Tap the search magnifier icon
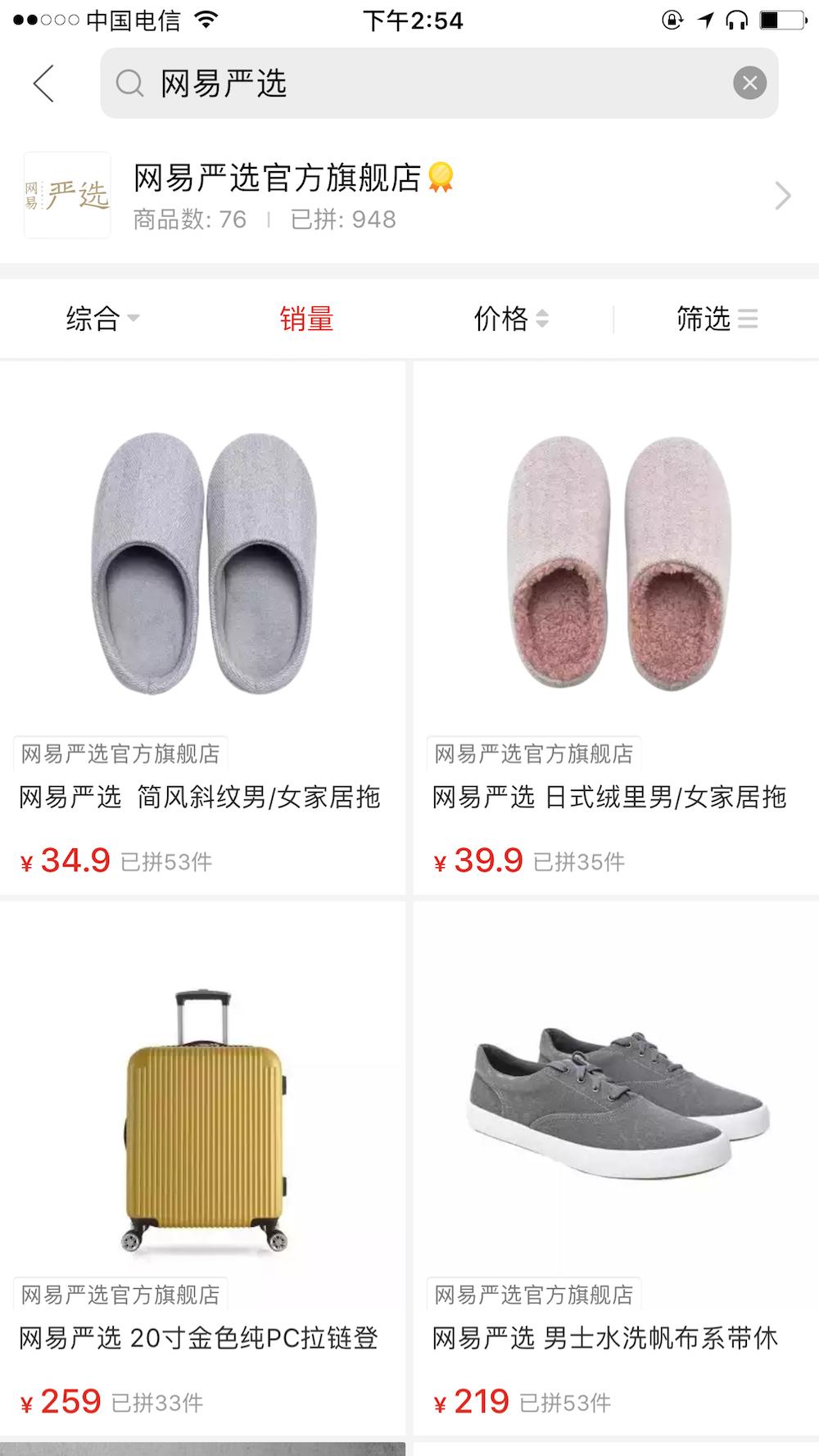The height and width of the screenshot is (1456, 819). coord(129,84)
